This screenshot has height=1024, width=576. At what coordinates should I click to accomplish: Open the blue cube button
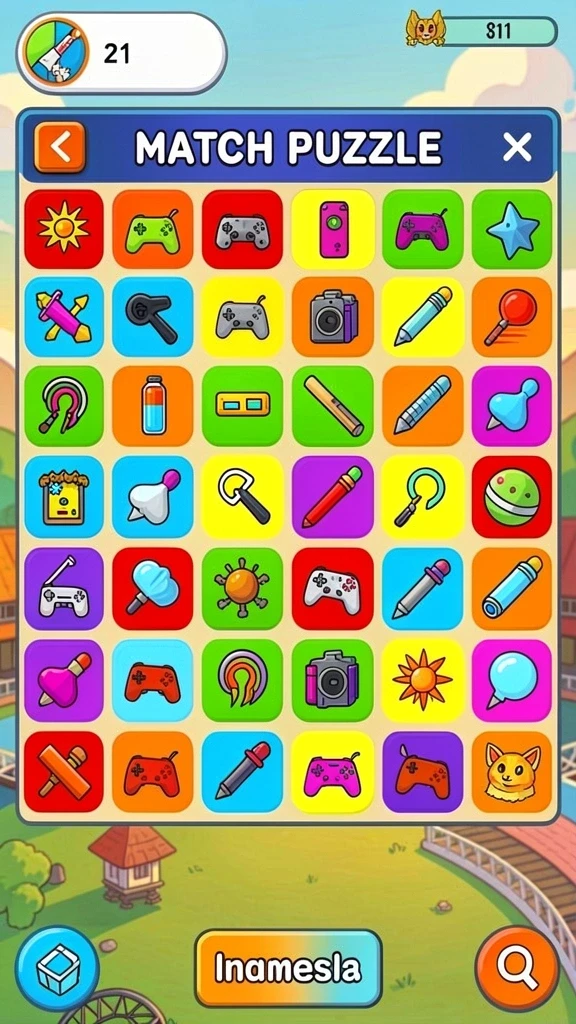click(x=57, y=968)
